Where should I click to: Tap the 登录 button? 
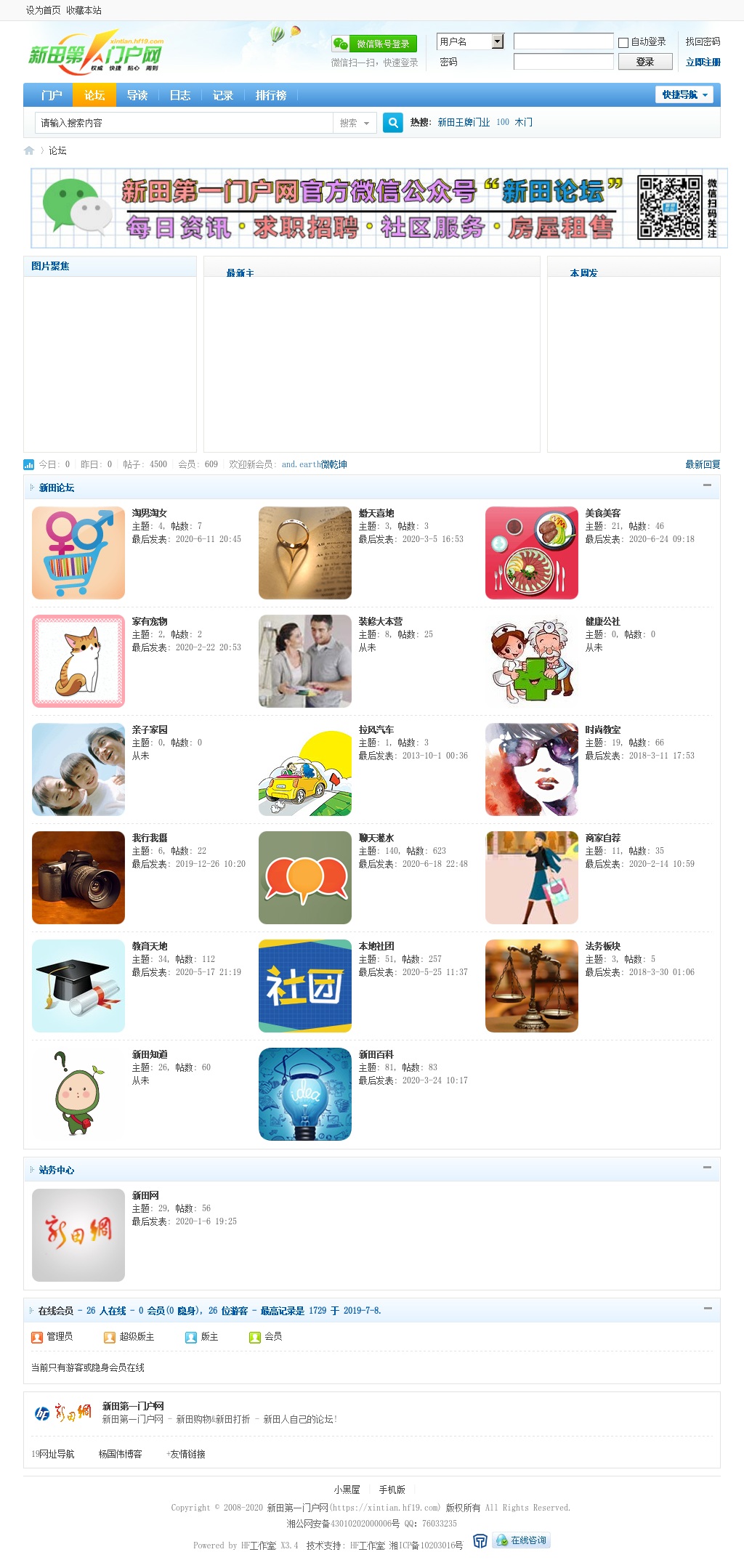(x=644, y=62)
